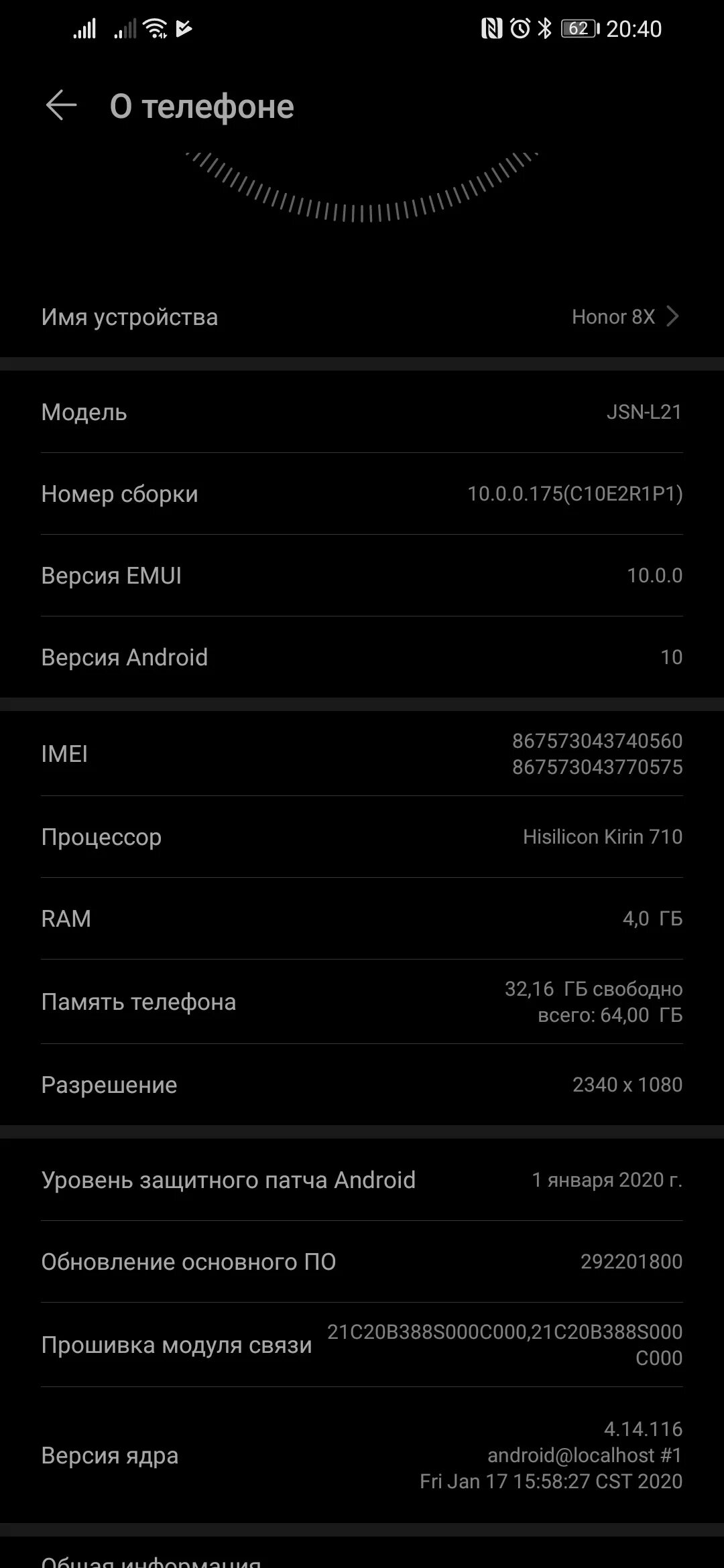Open the Имя устройства row
Screen dimensions: 724x1568
362,317
